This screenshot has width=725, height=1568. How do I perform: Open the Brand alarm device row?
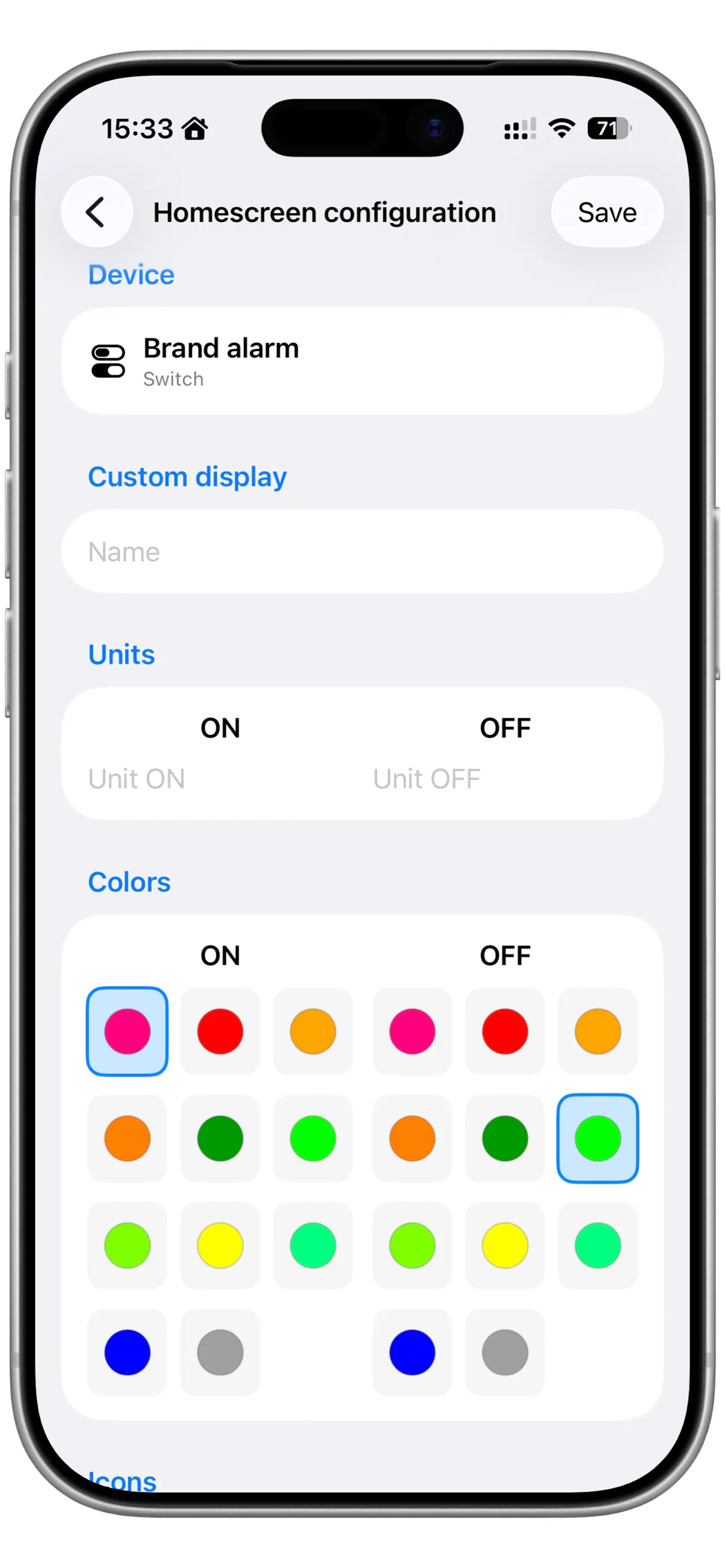pyautogui.click(x=362, y=361)
